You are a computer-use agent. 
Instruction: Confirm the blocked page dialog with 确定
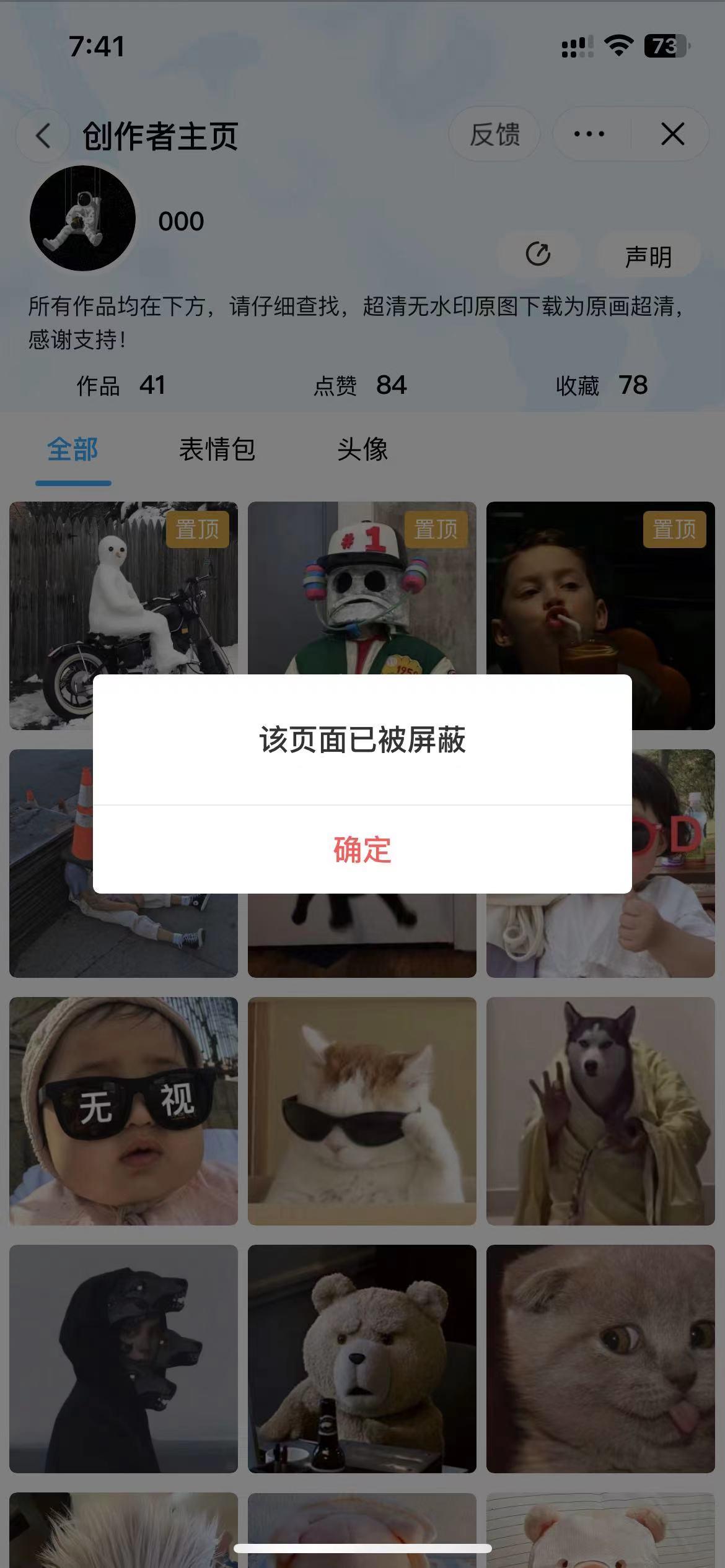pos(362,849)
